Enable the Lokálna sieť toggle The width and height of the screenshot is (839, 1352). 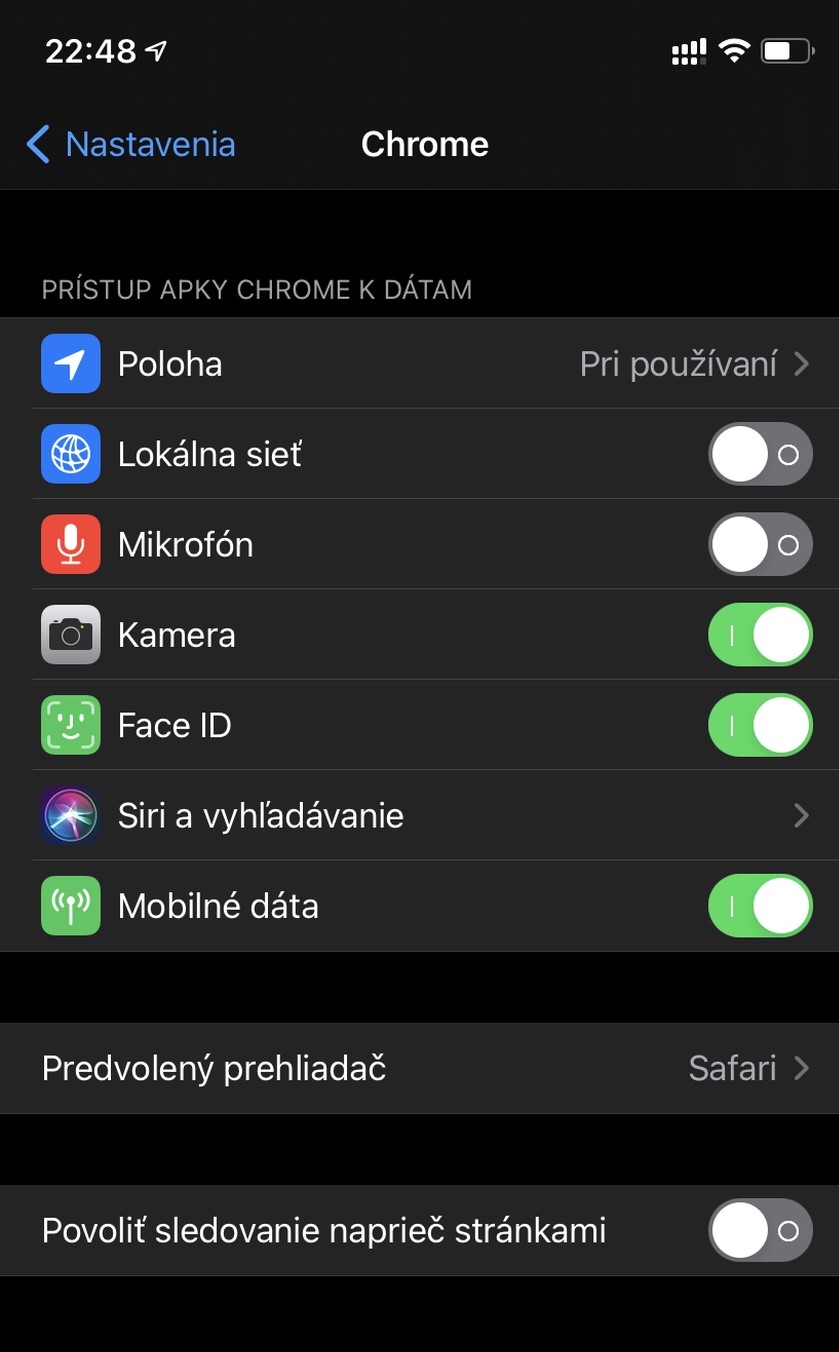tap(760, 454)
